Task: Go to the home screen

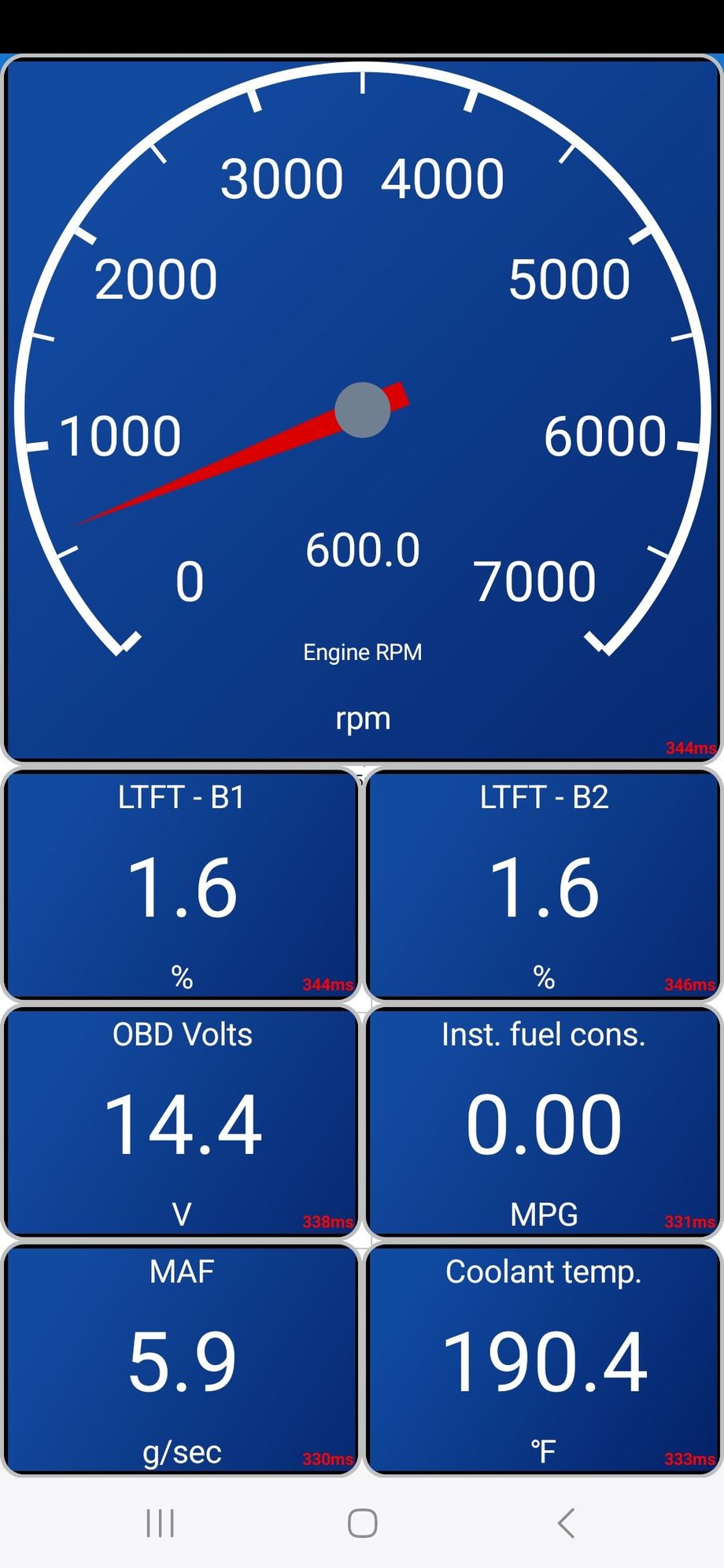Action: click(x=362, y=1523)
